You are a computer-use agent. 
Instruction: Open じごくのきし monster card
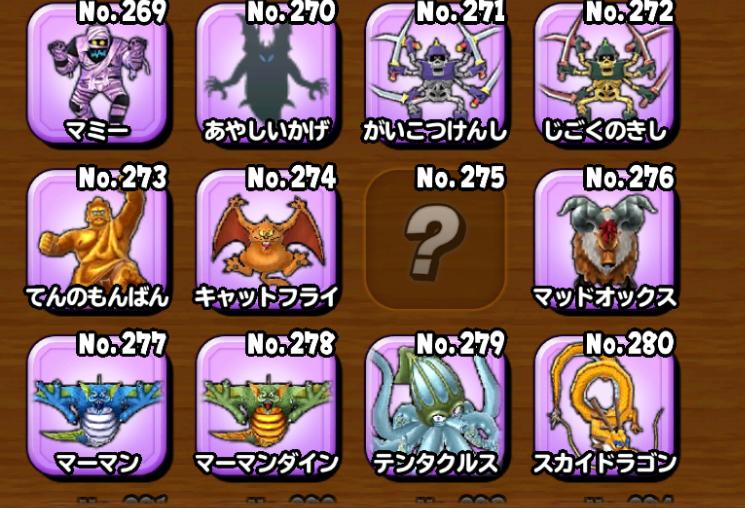(x=604, y=77)
